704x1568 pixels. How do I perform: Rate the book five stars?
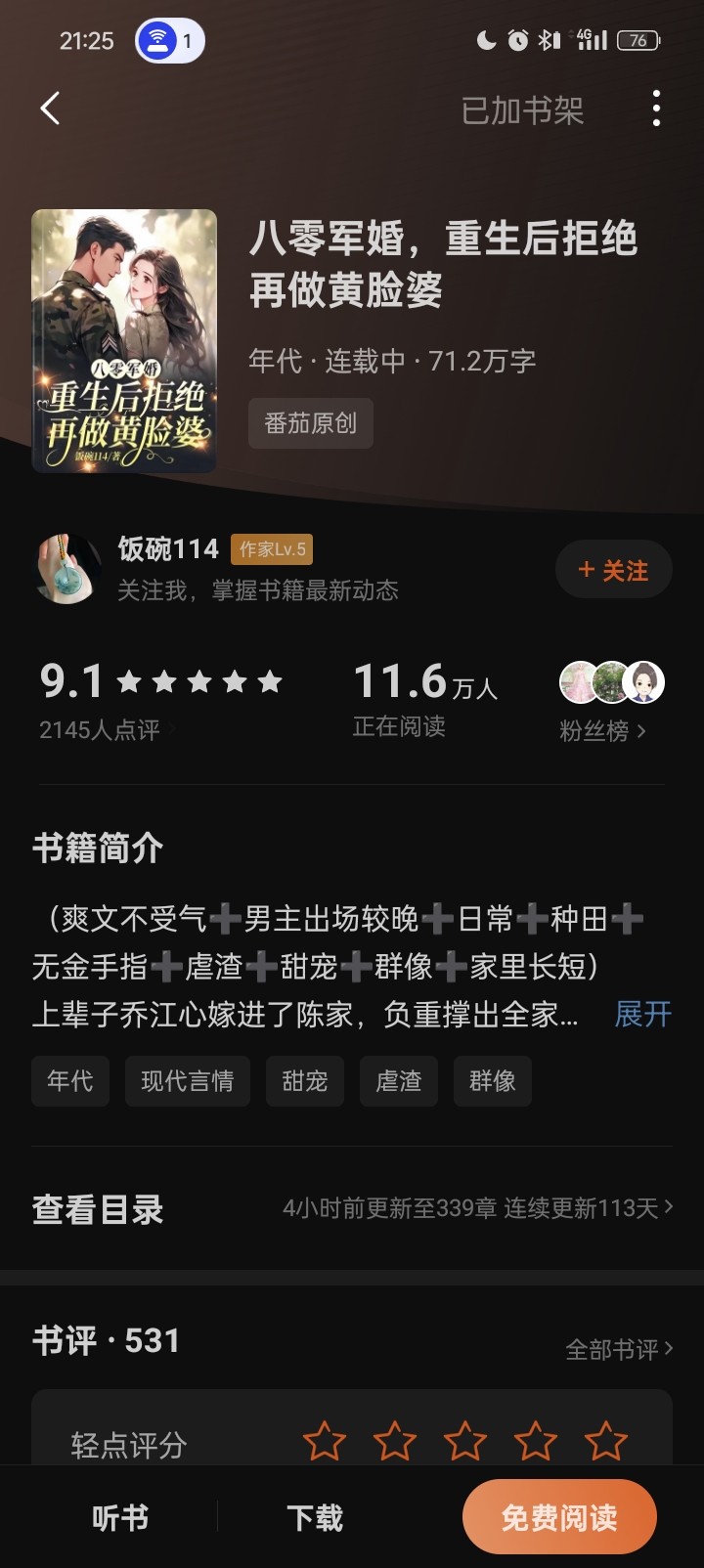[x=606, y=1442]
